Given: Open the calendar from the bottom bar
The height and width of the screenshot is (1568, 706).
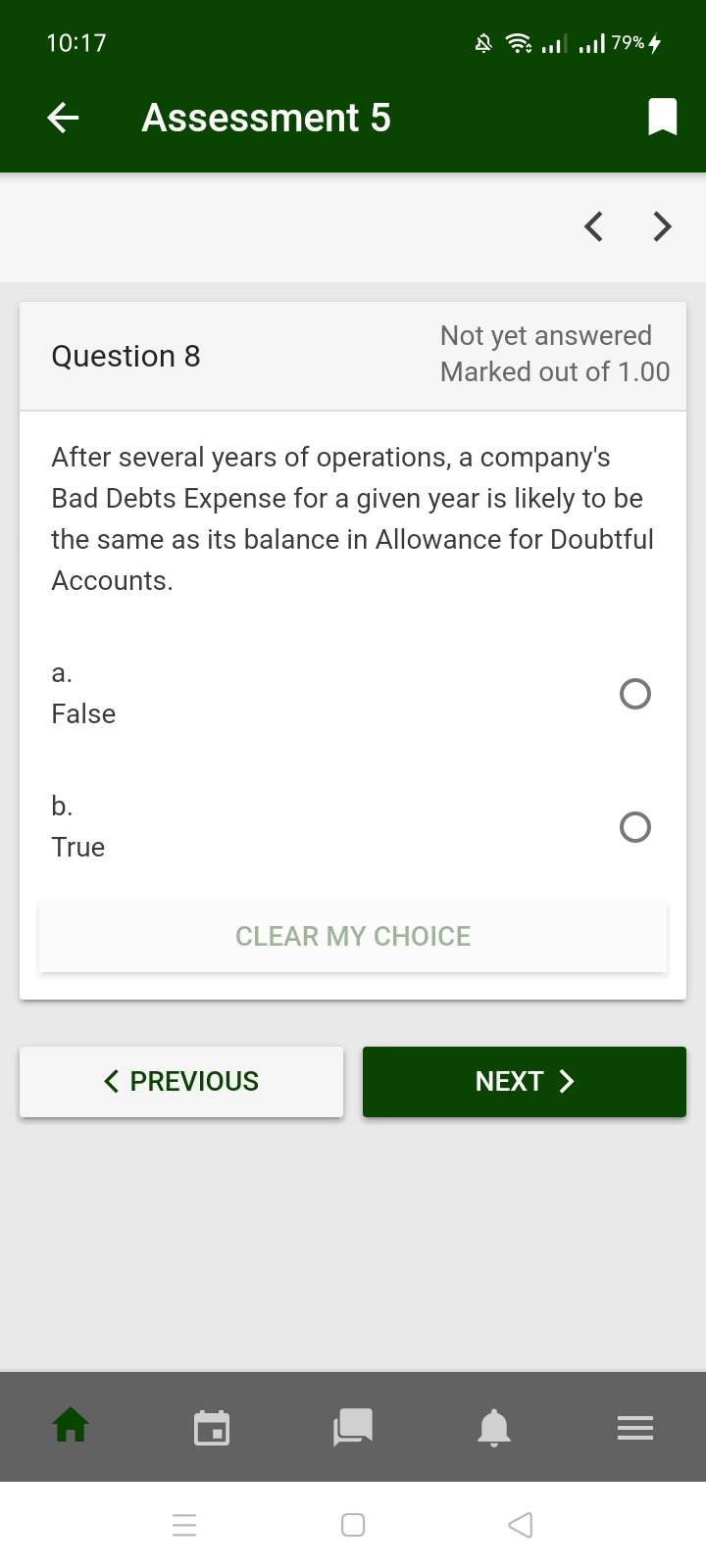Looking at the screenshot, I should [x=212, y=1427].
